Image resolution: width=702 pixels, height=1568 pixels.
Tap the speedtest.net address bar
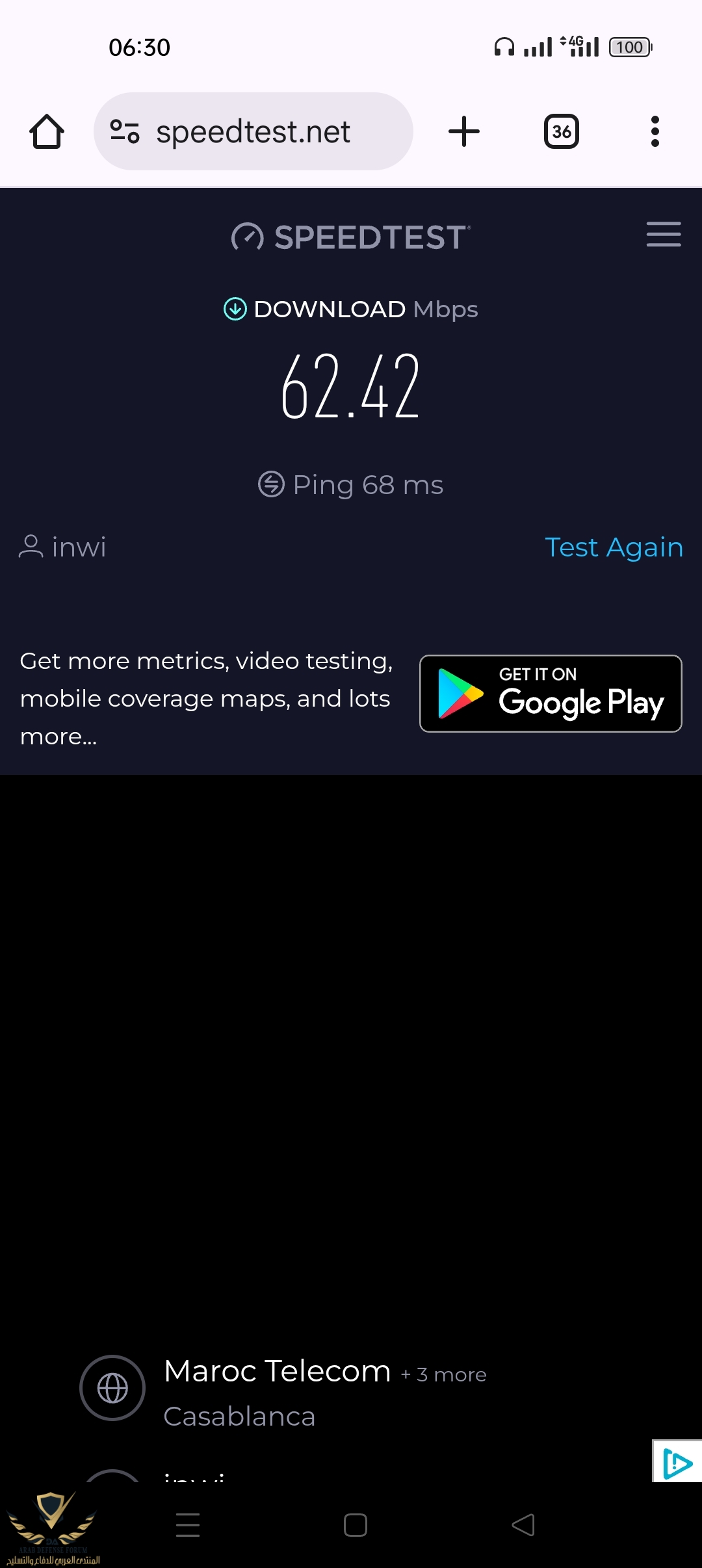[253, 132]
